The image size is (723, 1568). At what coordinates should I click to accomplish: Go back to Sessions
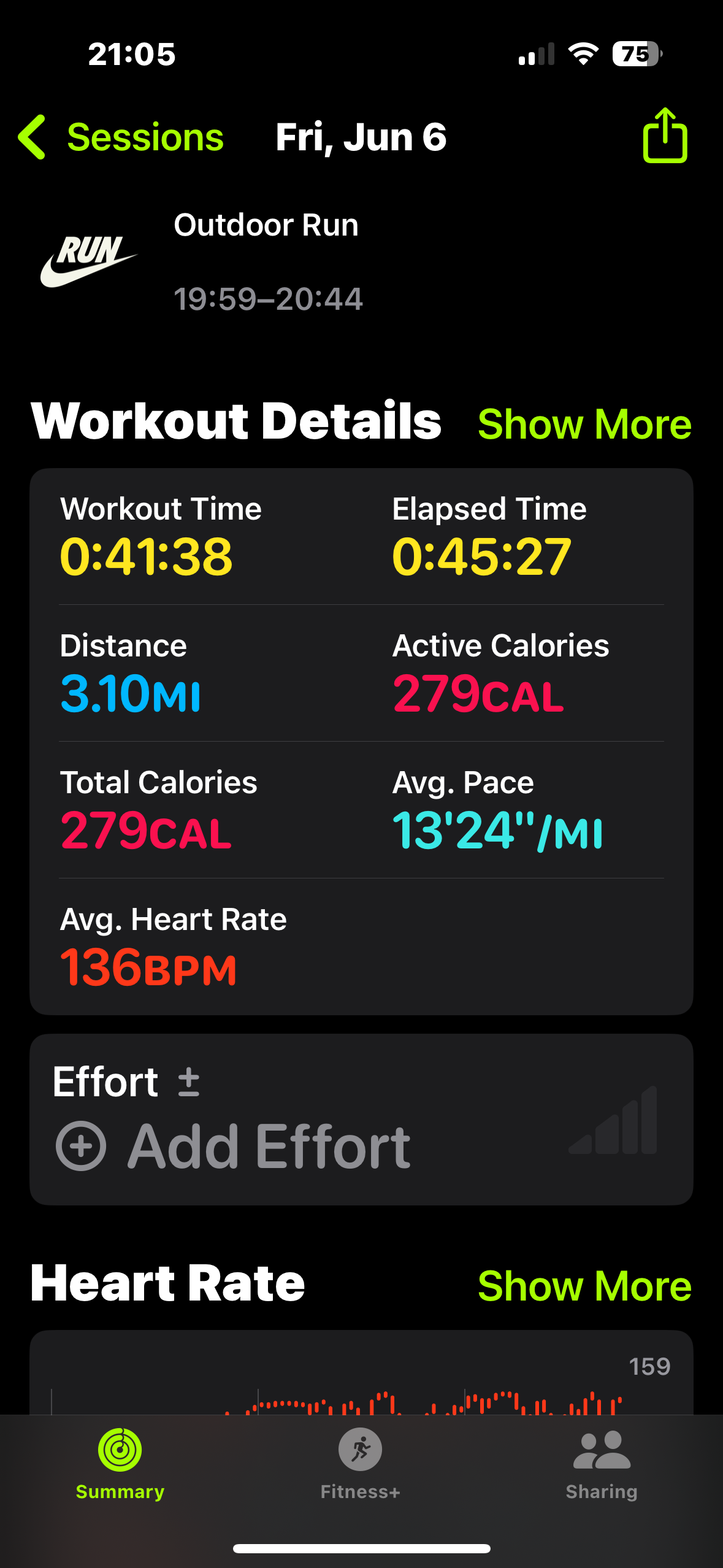click(x=121, y=137)
